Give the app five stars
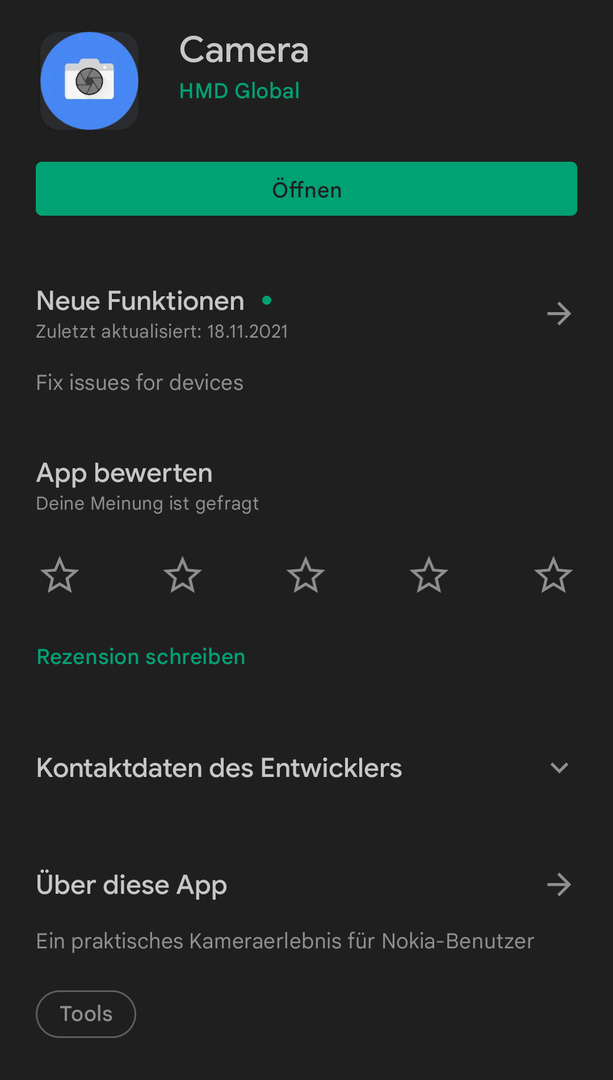The width and height of the screenshot is (613, 1080). point(553,575)
